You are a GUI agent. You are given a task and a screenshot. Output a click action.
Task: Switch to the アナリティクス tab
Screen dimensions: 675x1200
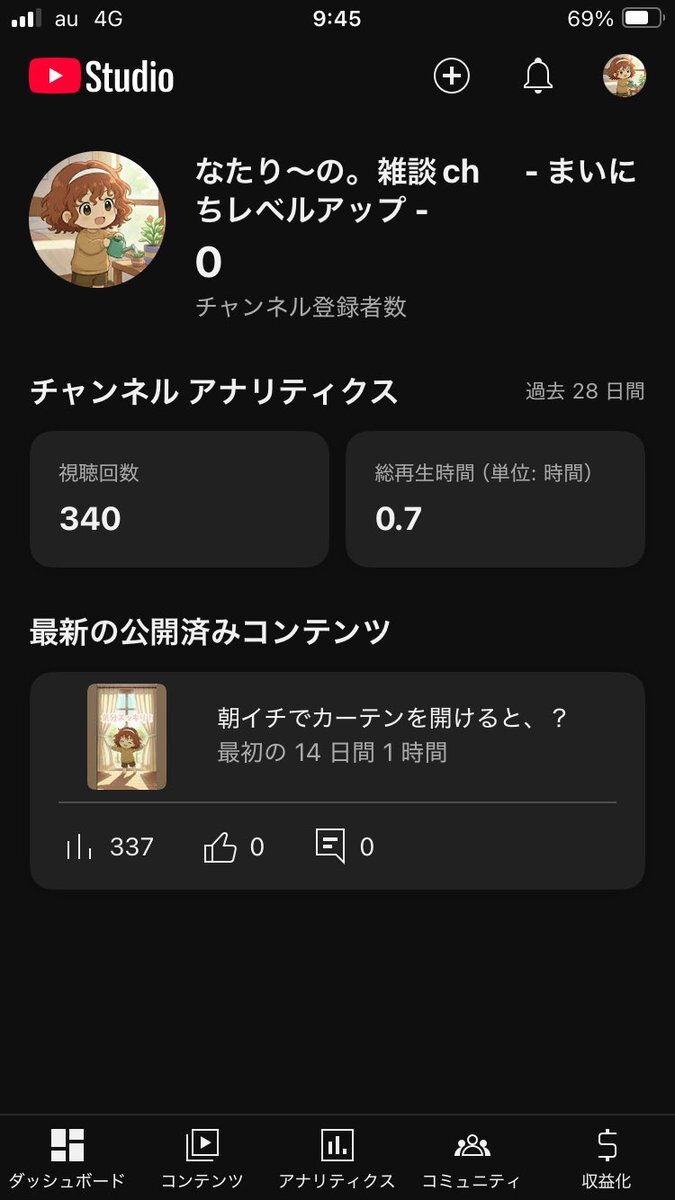(337, 1157)
